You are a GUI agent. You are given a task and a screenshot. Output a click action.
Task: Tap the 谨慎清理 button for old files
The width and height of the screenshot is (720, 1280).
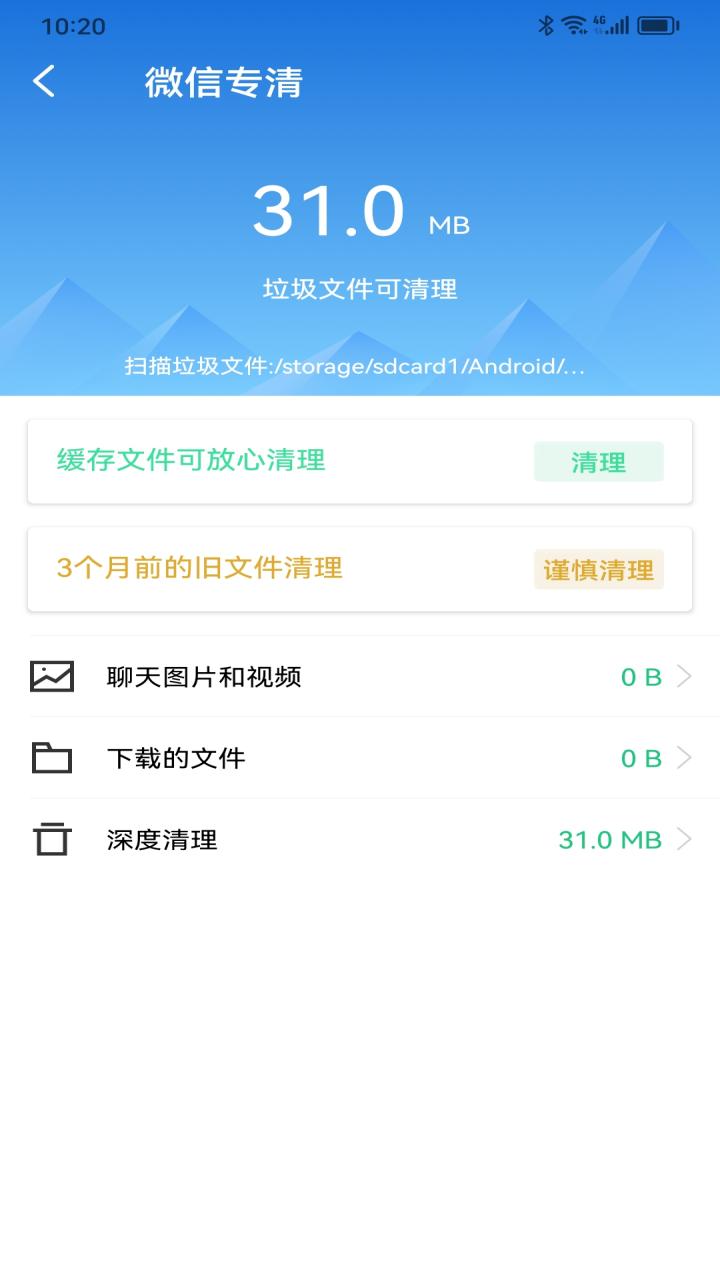point(597,570)
